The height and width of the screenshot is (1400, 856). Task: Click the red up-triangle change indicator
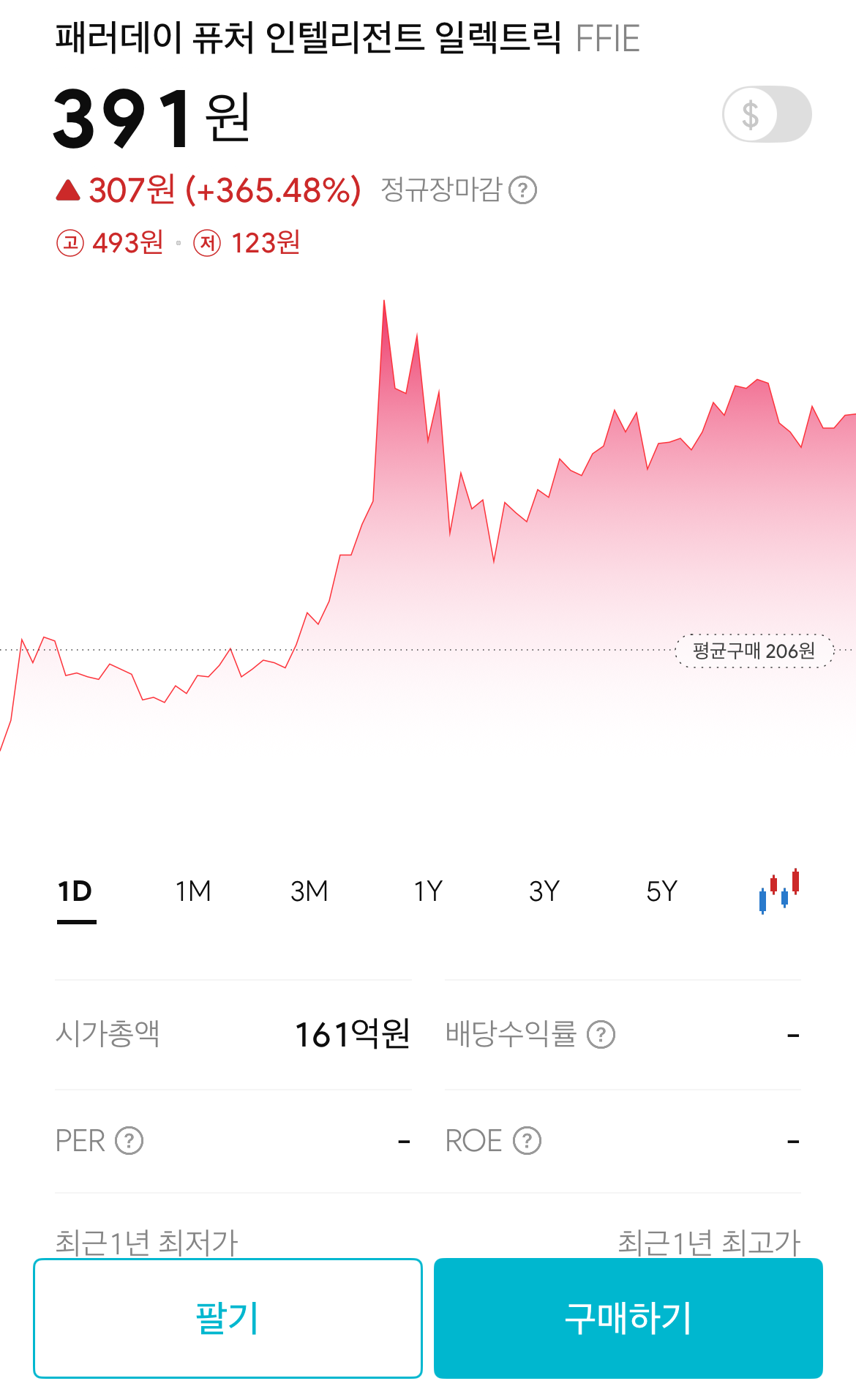[67, 190]
